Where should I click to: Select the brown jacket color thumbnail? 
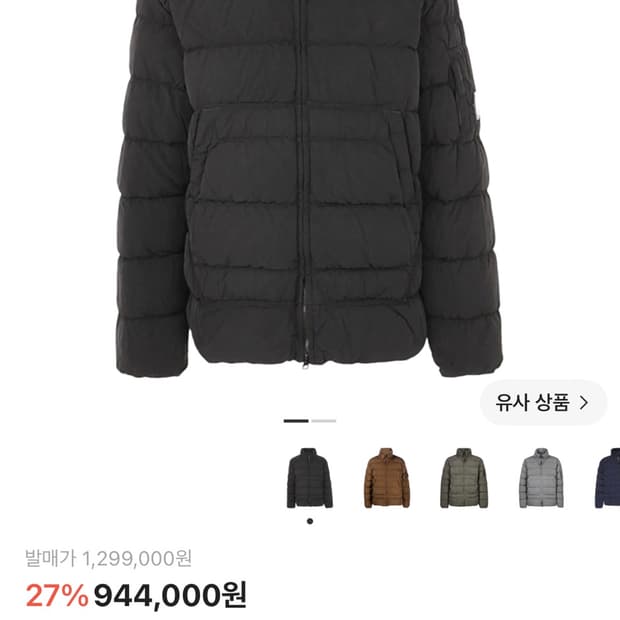coord(387,478)
